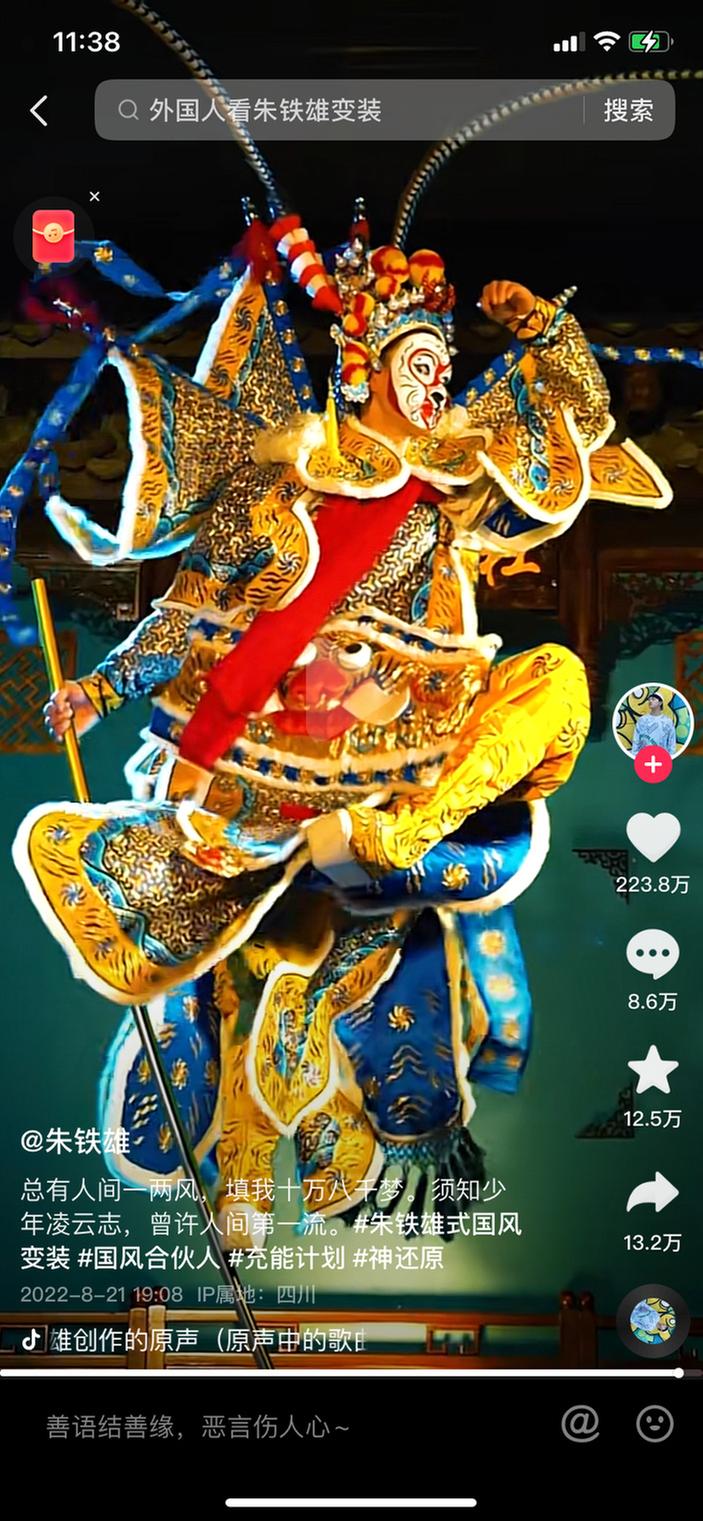
Task: Open the red envelope reward icon
Action: coord(53,237)
